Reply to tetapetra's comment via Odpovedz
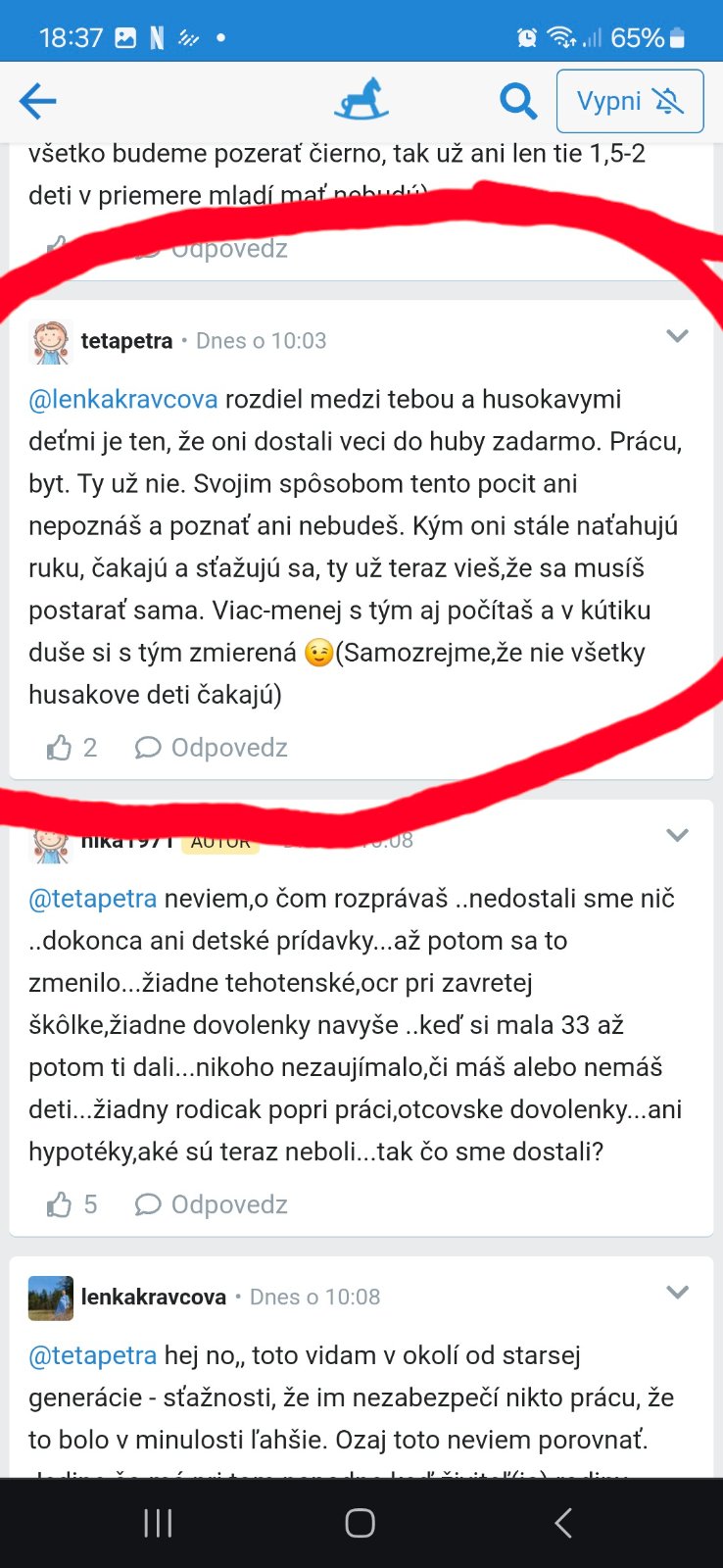This screenshot has height=1568, width=723. coord(213,748)
